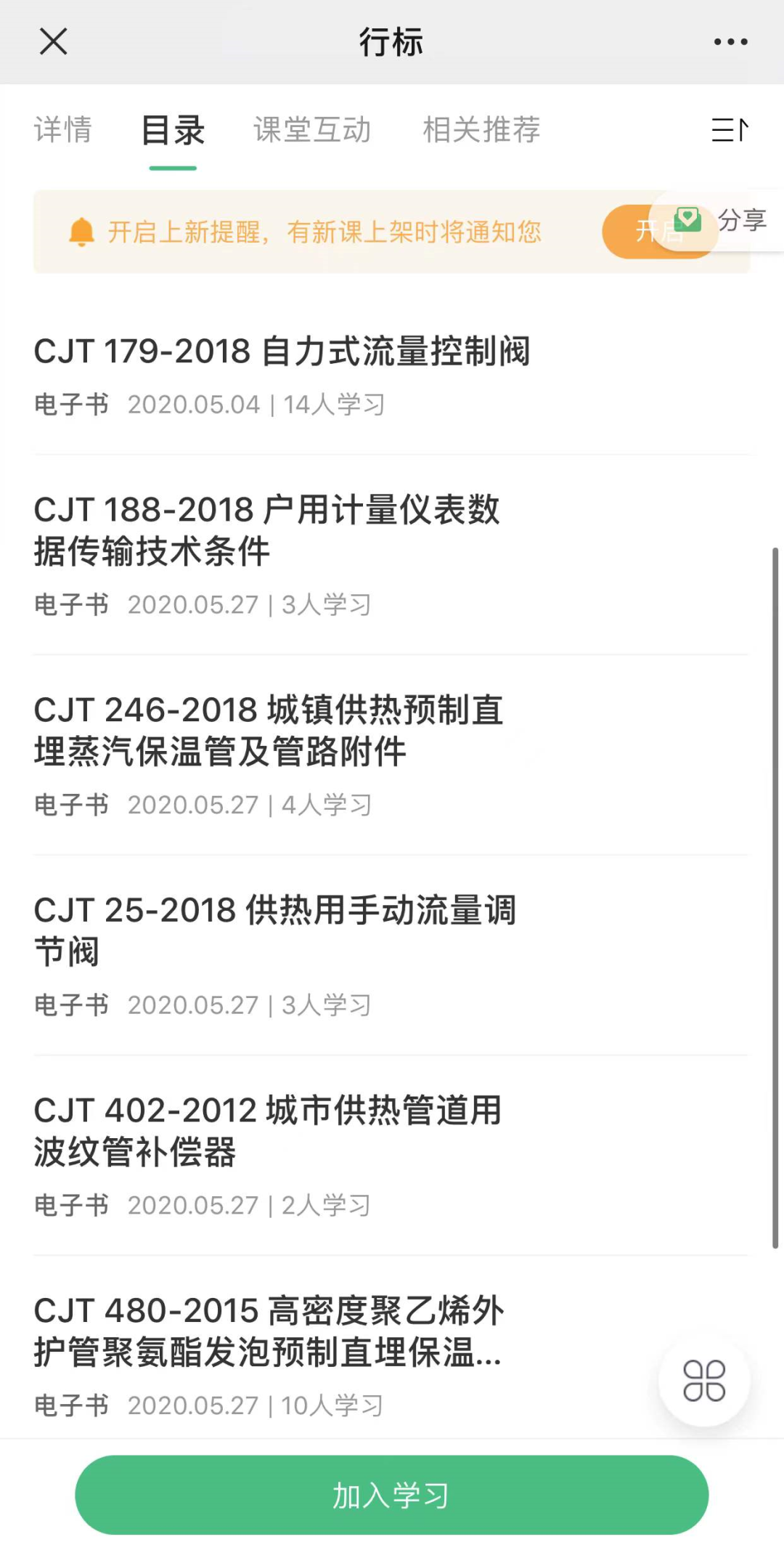The width and height of the screenshot is (784, 1550).
Task: Tap 加入学习 to join the course
Action: [391, 1495]
